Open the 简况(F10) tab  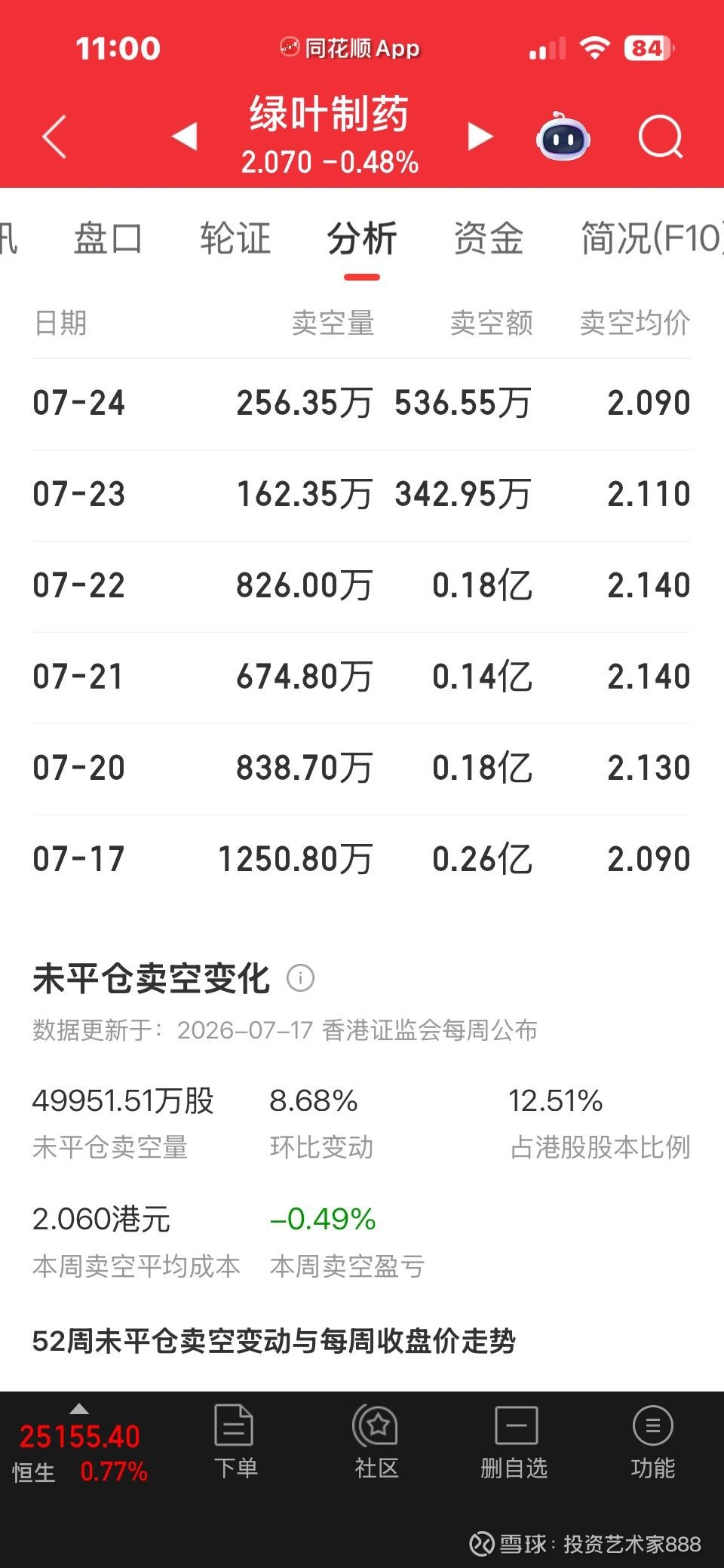pyautogui.click(x=652, y=238)
